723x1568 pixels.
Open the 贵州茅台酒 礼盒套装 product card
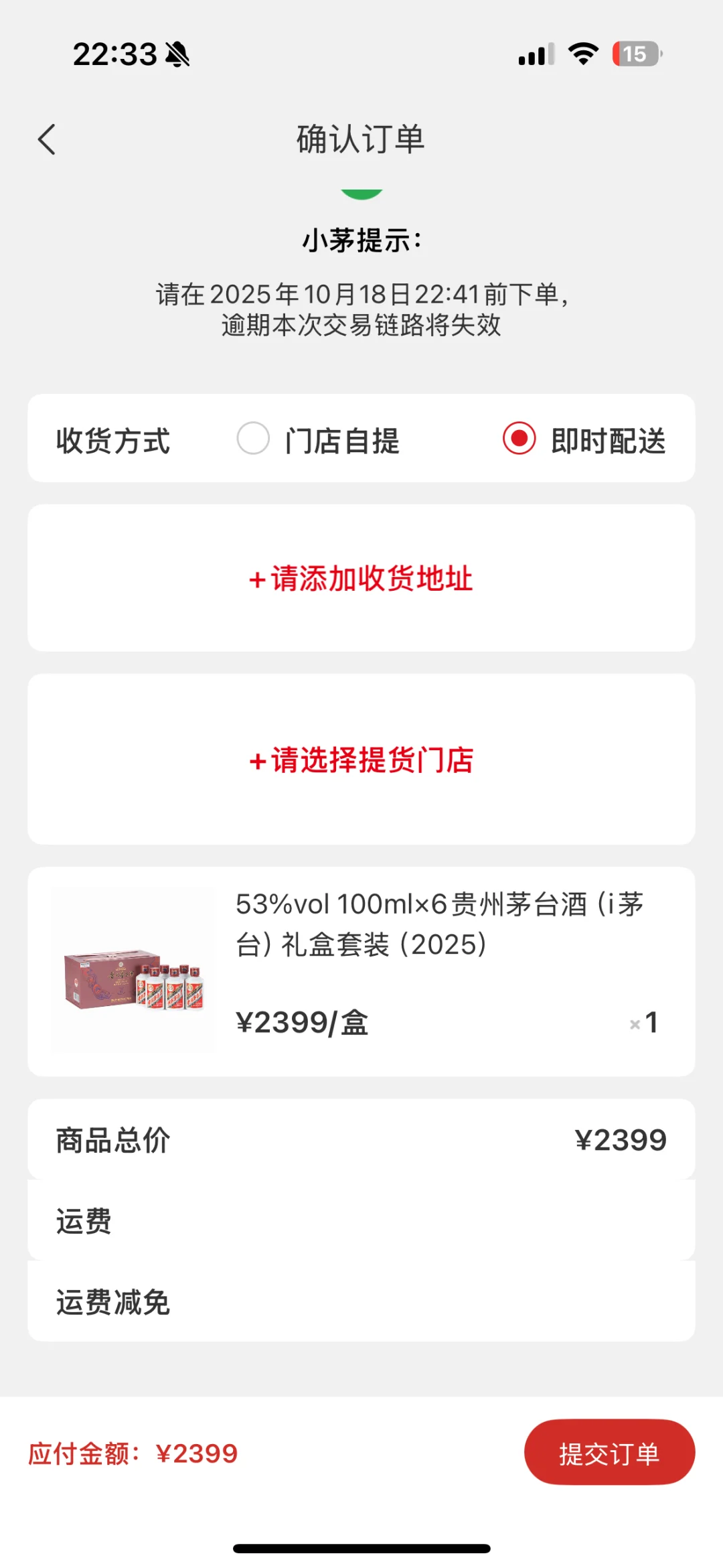361,971
